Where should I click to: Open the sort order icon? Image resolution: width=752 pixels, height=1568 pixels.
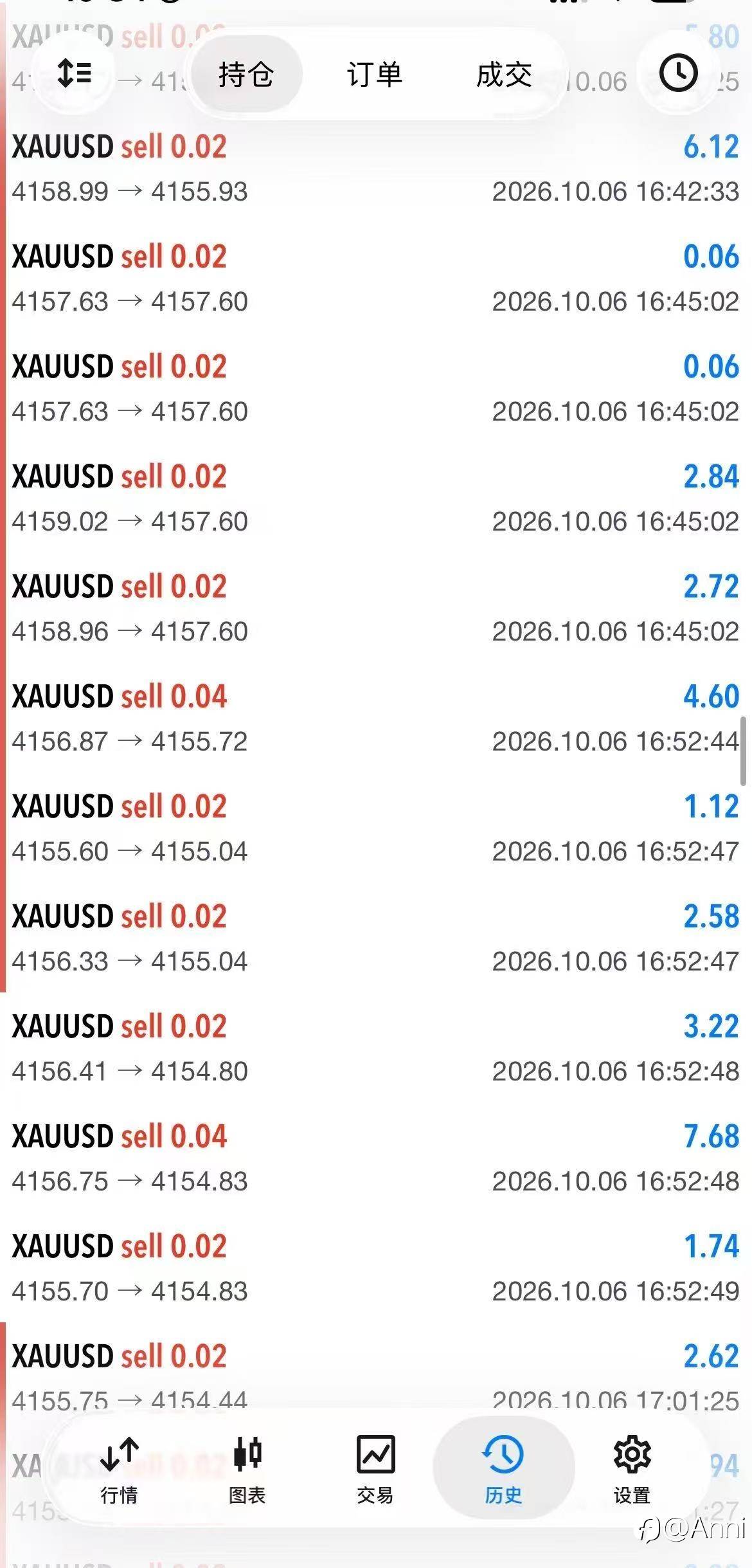pos(74,73)
